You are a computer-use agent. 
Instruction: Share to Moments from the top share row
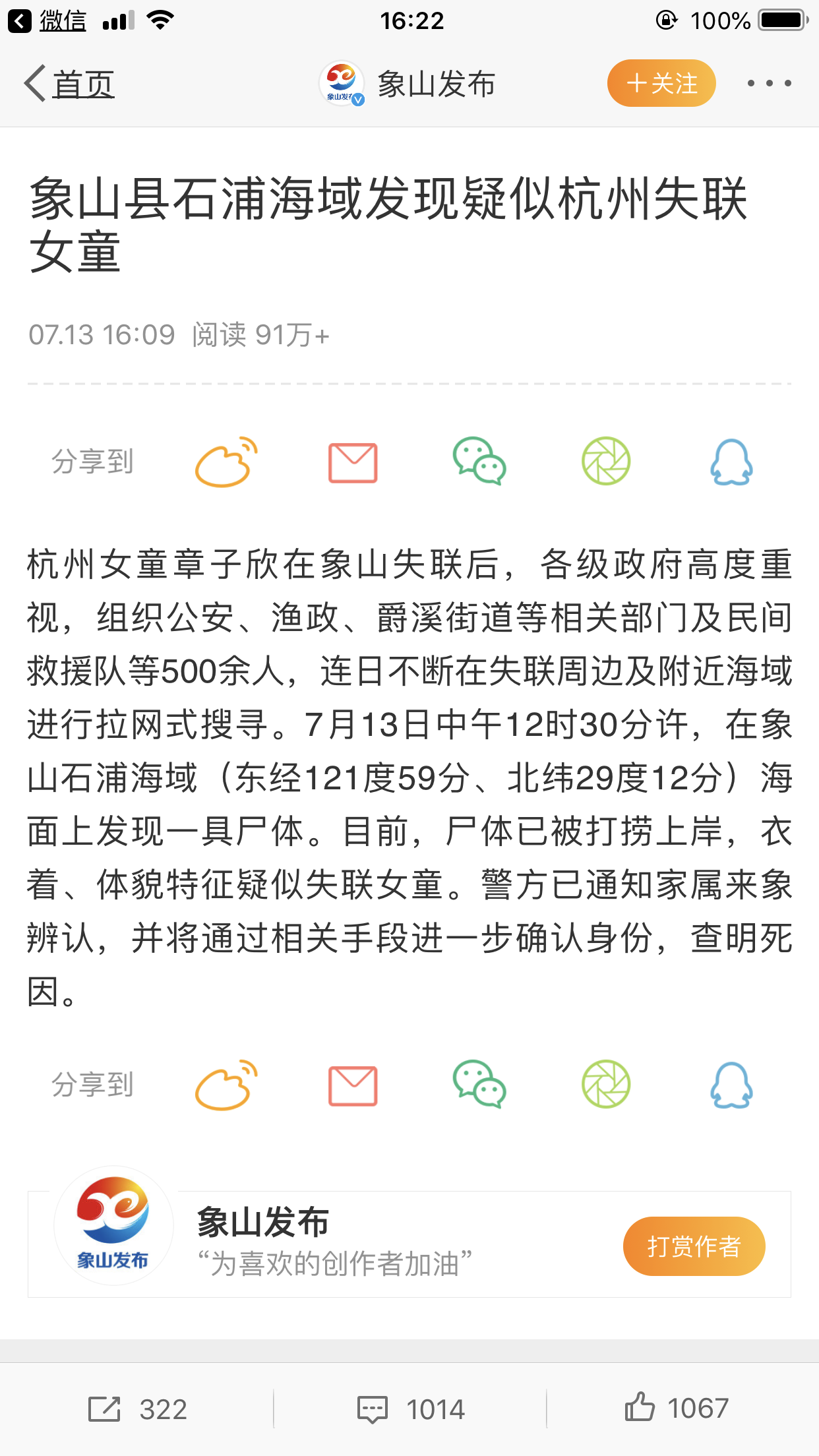[x=606, y=462]
